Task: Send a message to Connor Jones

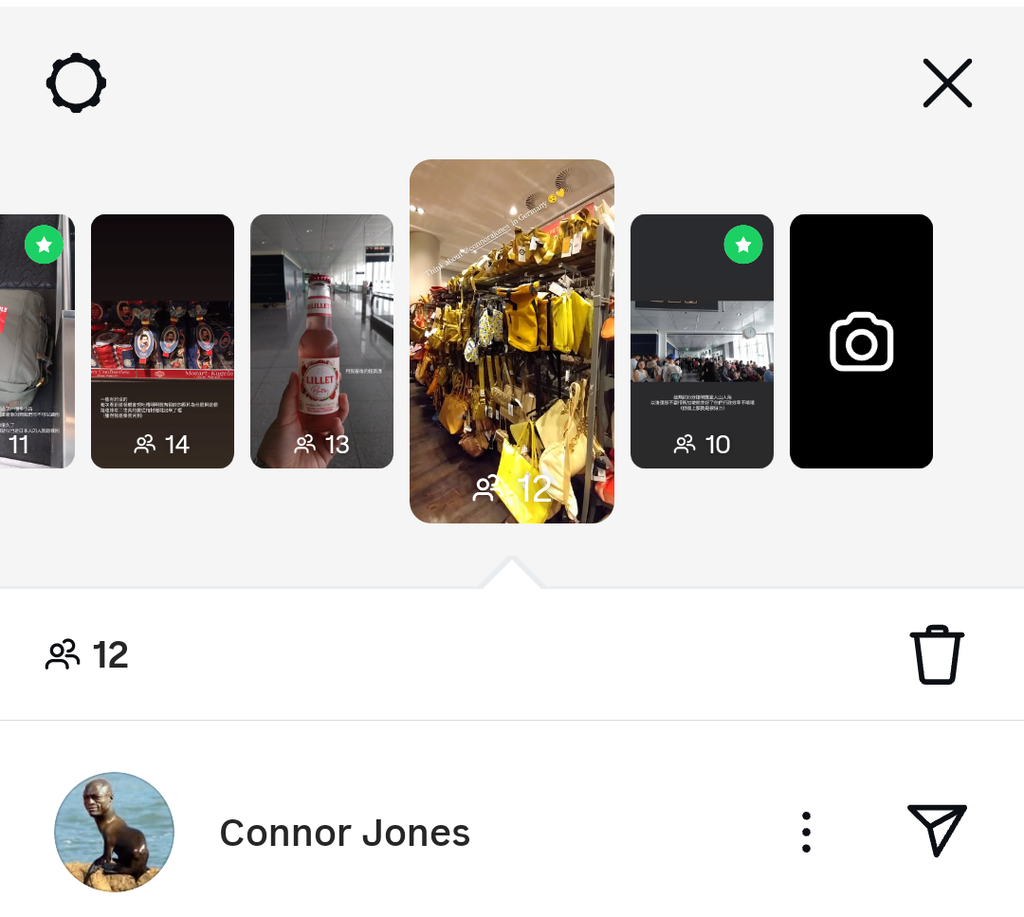Action: [x=937, y=830]
